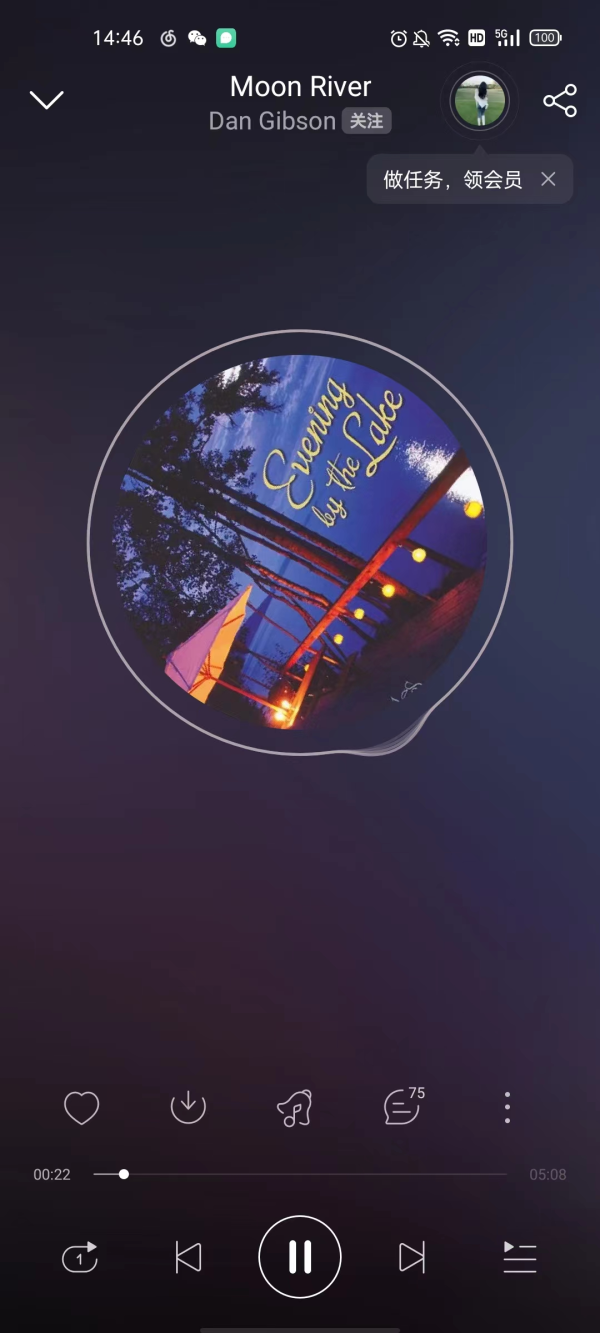Image resolution: width=600 pixels, height=1333 pixels.
Task: Tap the playback progress bar to seek
Action: tap(300, 1174)
